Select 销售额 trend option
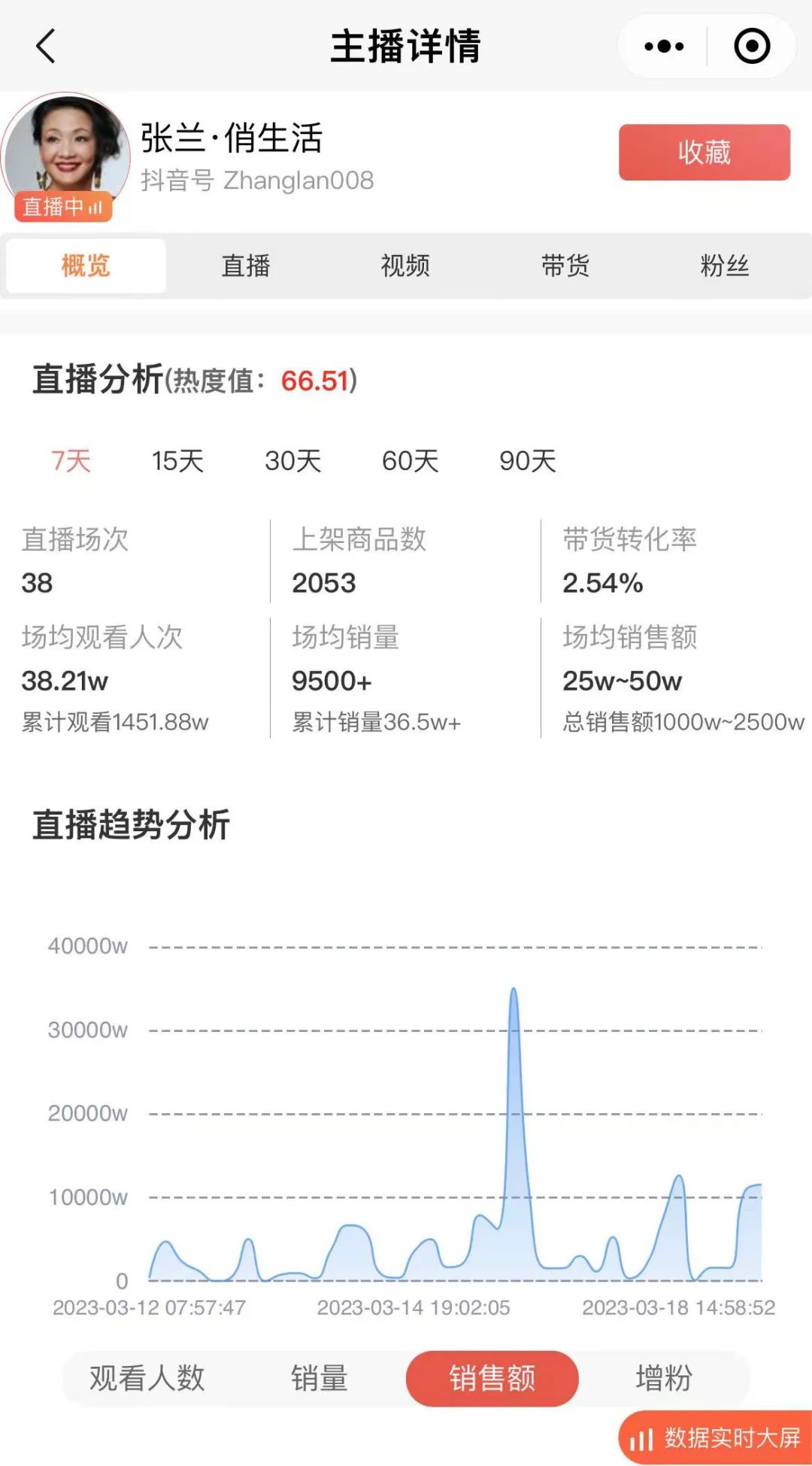 (492, 1378)
